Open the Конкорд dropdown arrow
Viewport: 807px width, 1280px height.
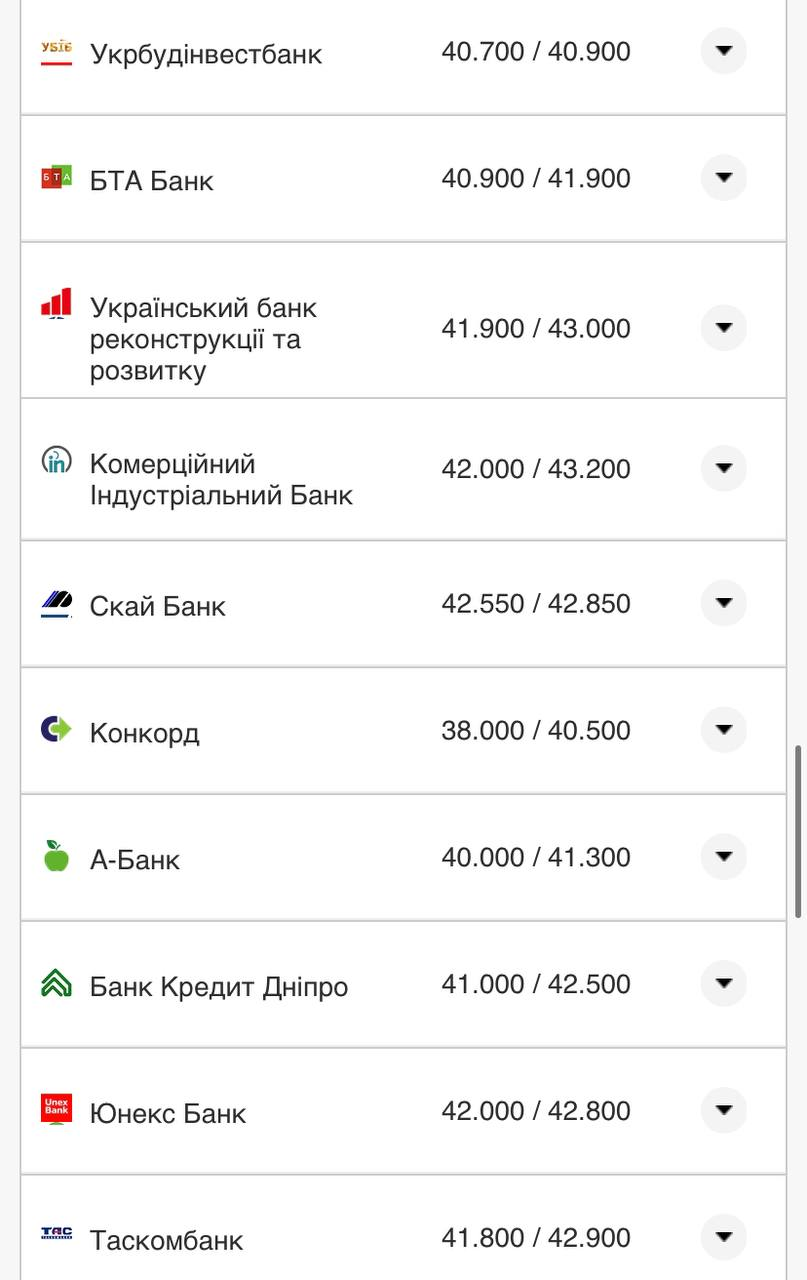point(723,730)
